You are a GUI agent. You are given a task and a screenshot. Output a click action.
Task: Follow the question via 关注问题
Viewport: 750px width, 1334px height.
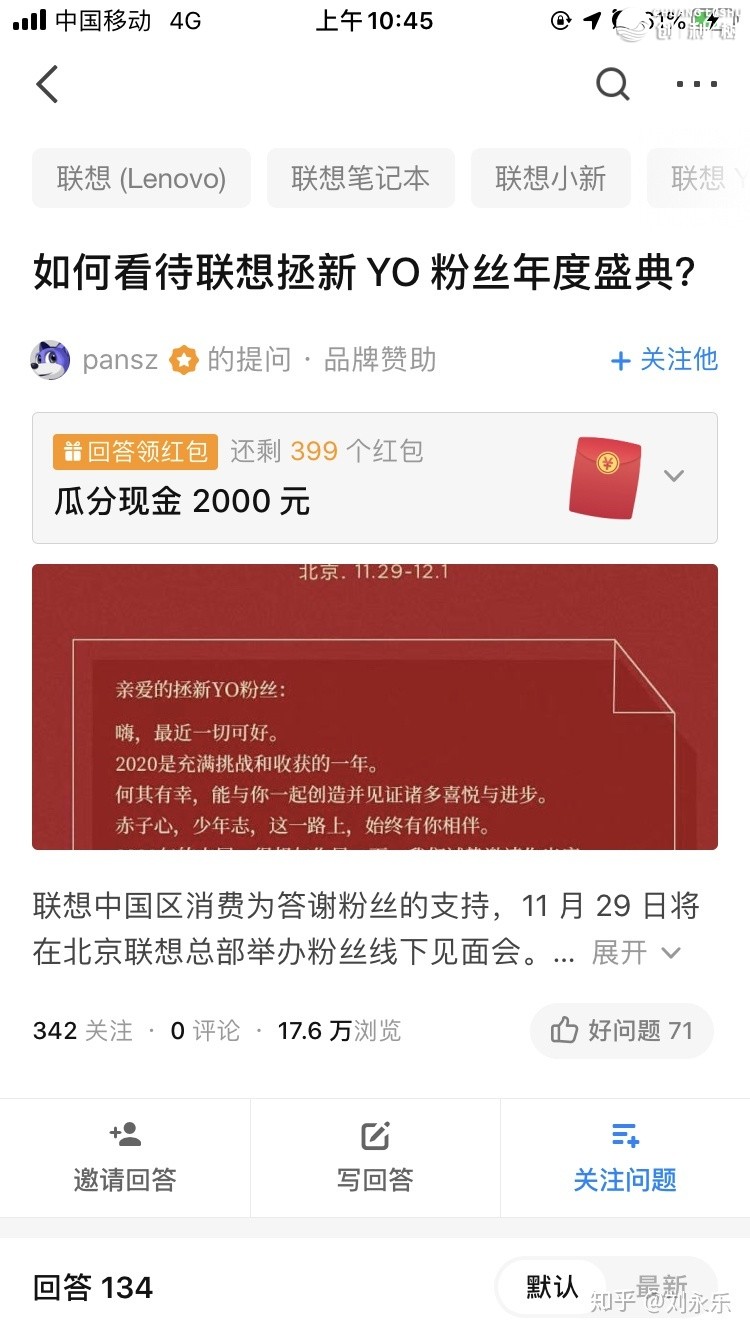[625, 1158]
